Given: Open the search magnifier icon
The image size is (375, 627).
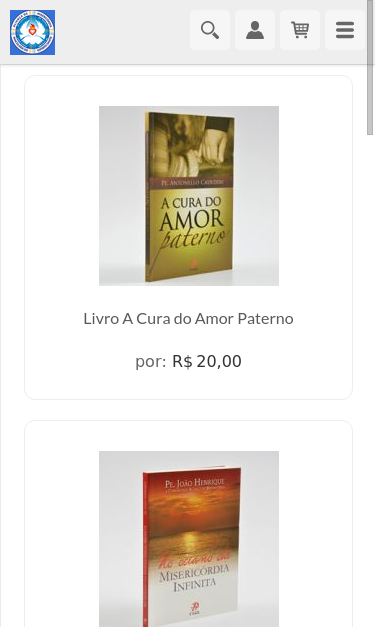Looking at the screenshot, I should (x=210, y=30).
